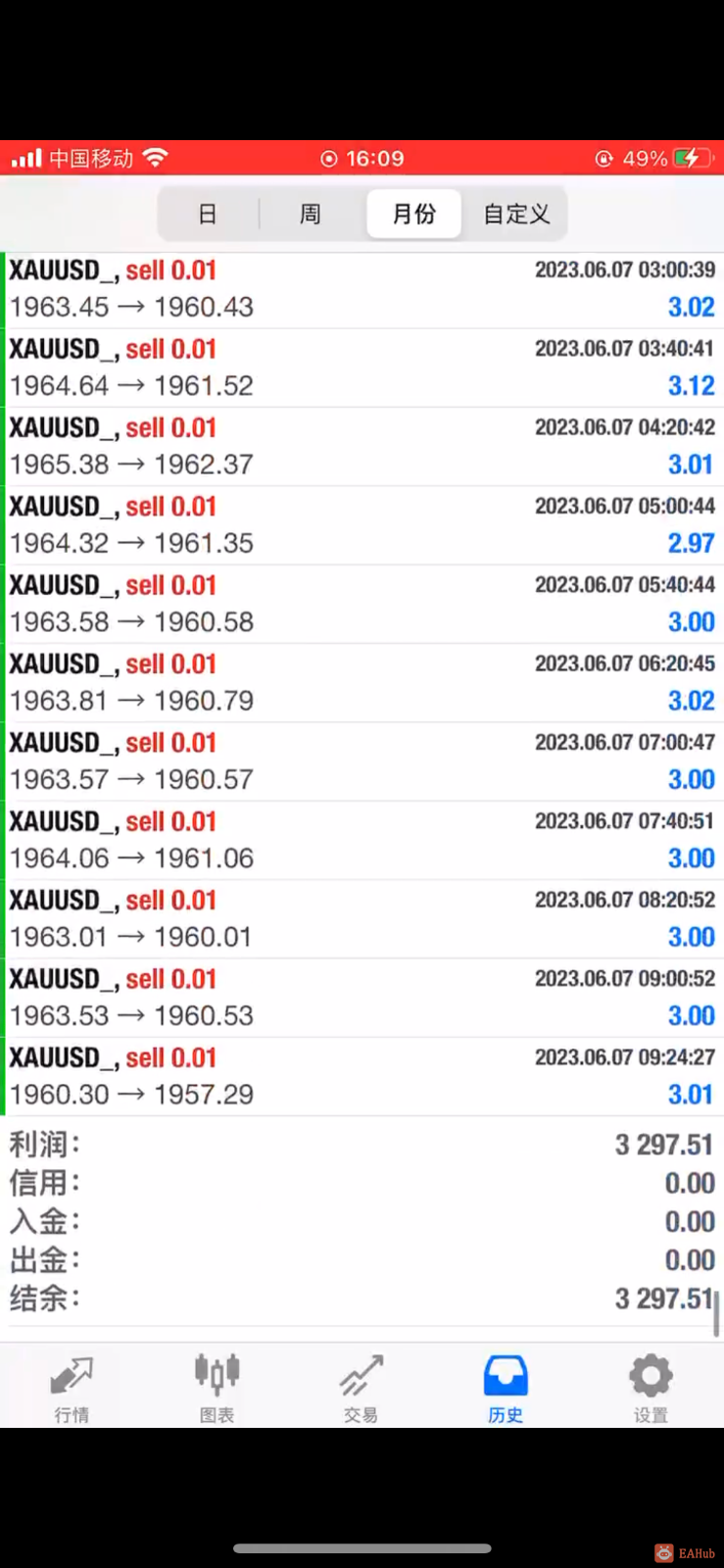View the sell trade from 05:40:44
Viewport: 724px width, 1568px height.
(362, 604)
